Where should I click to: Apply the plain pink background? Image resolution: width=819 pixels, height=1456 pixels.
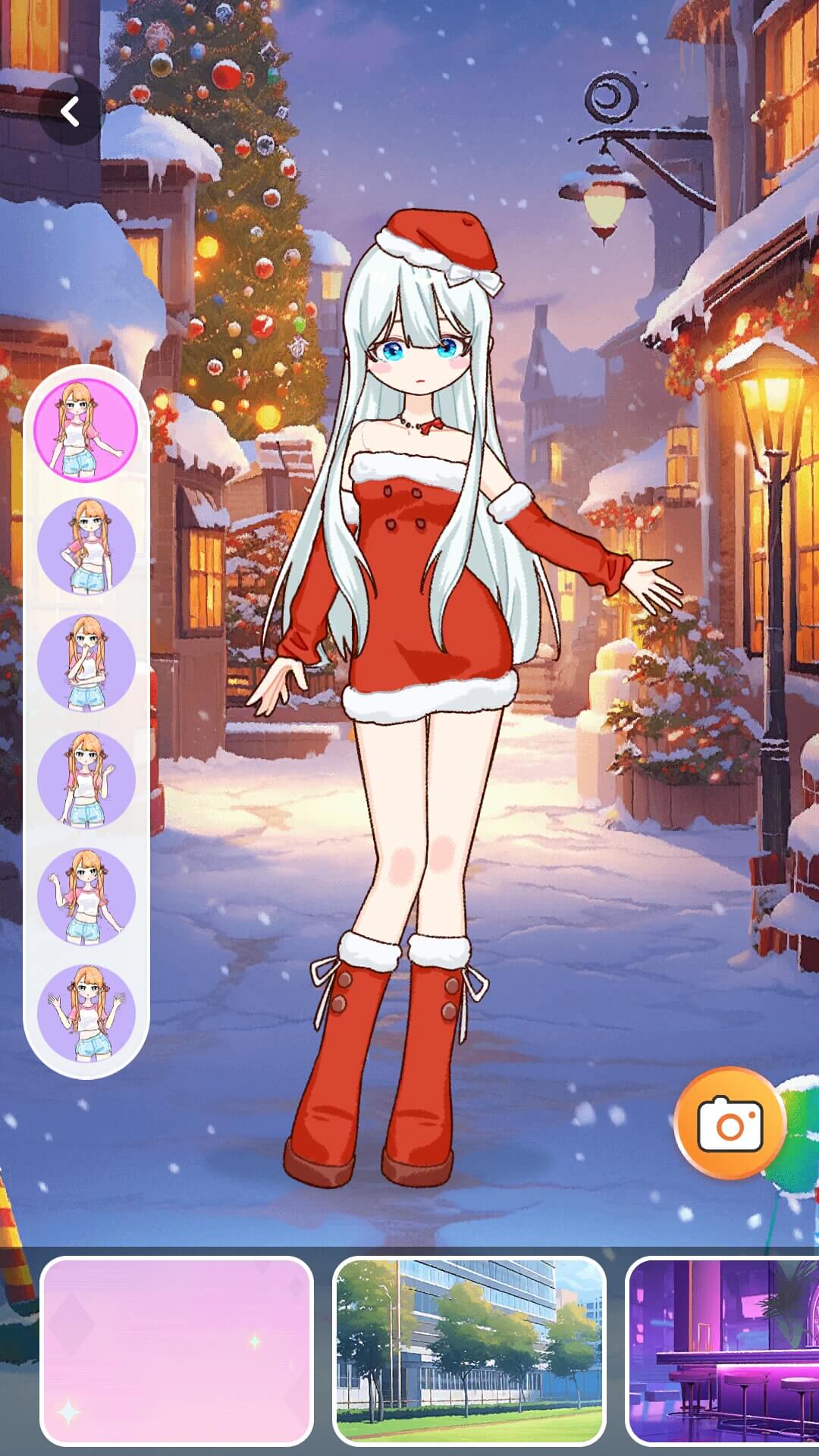[177, 1351]
